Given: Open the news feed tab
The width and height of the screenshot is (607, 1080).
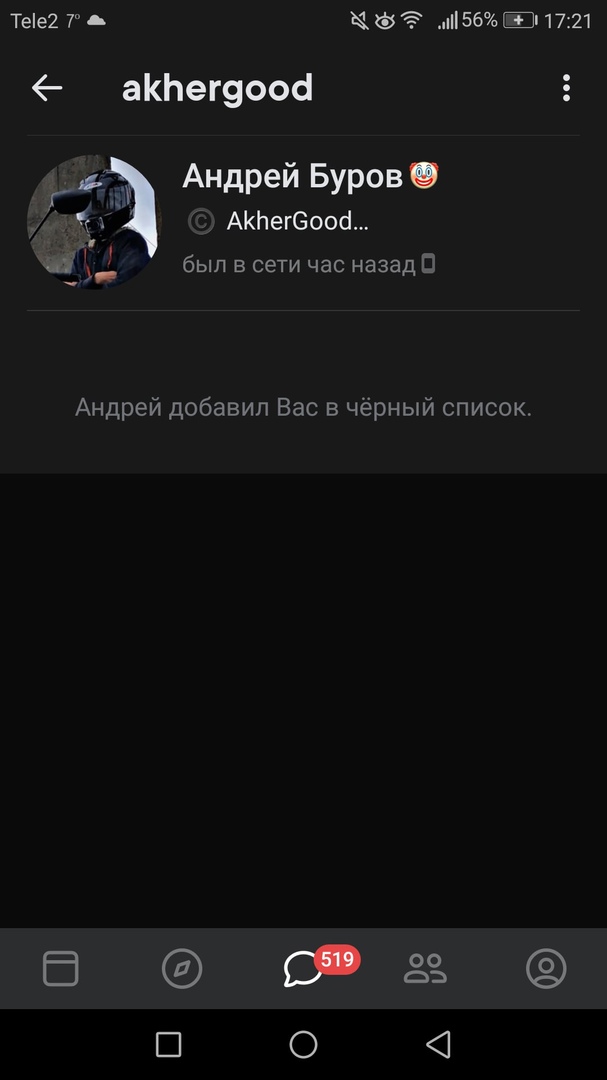Looking at the screenshot, I should coord(60,968).
